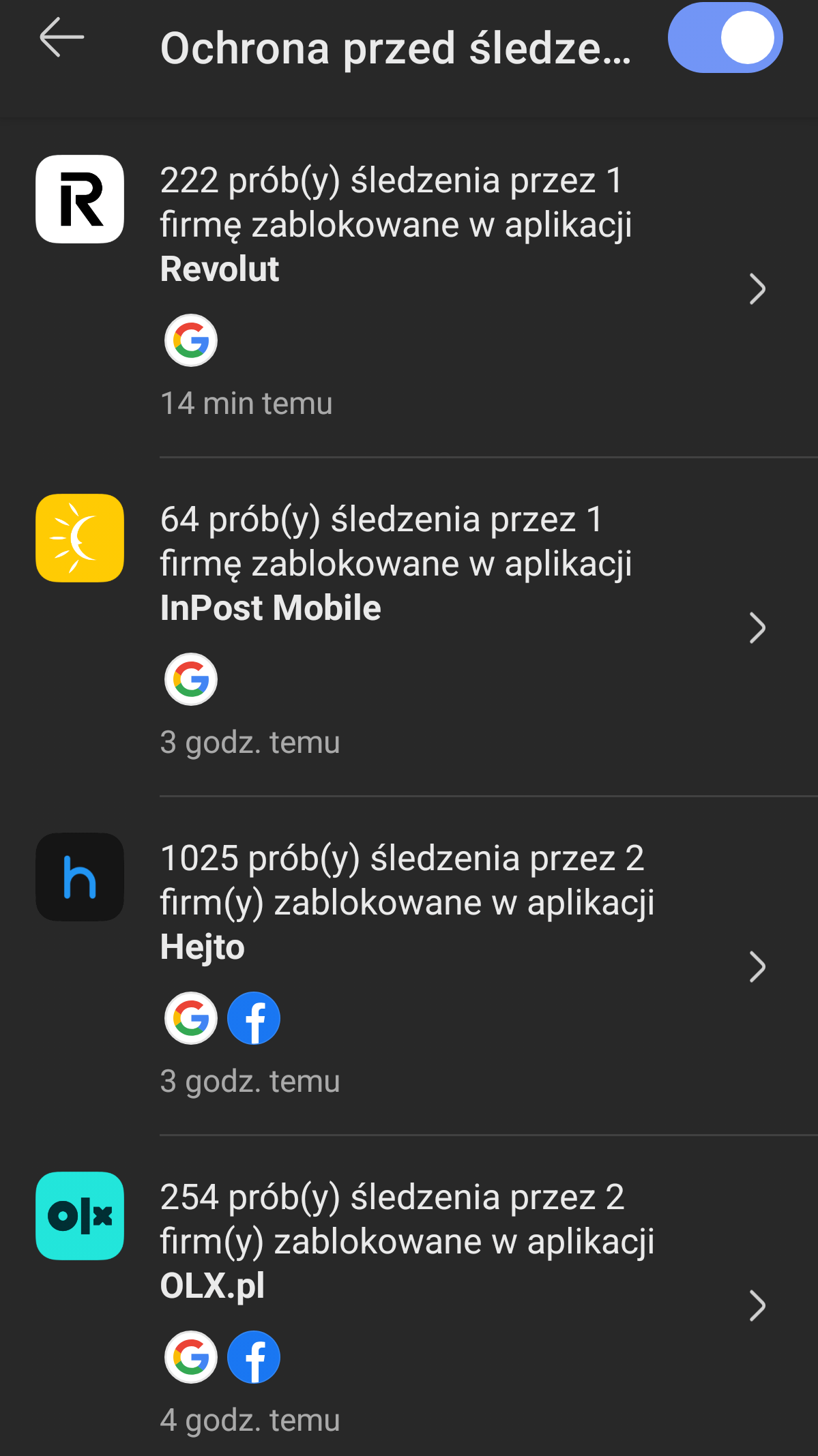This screenshot has height=1456, width=818.
Task: Go back using the arrow icon
Action: pos(62,38)
